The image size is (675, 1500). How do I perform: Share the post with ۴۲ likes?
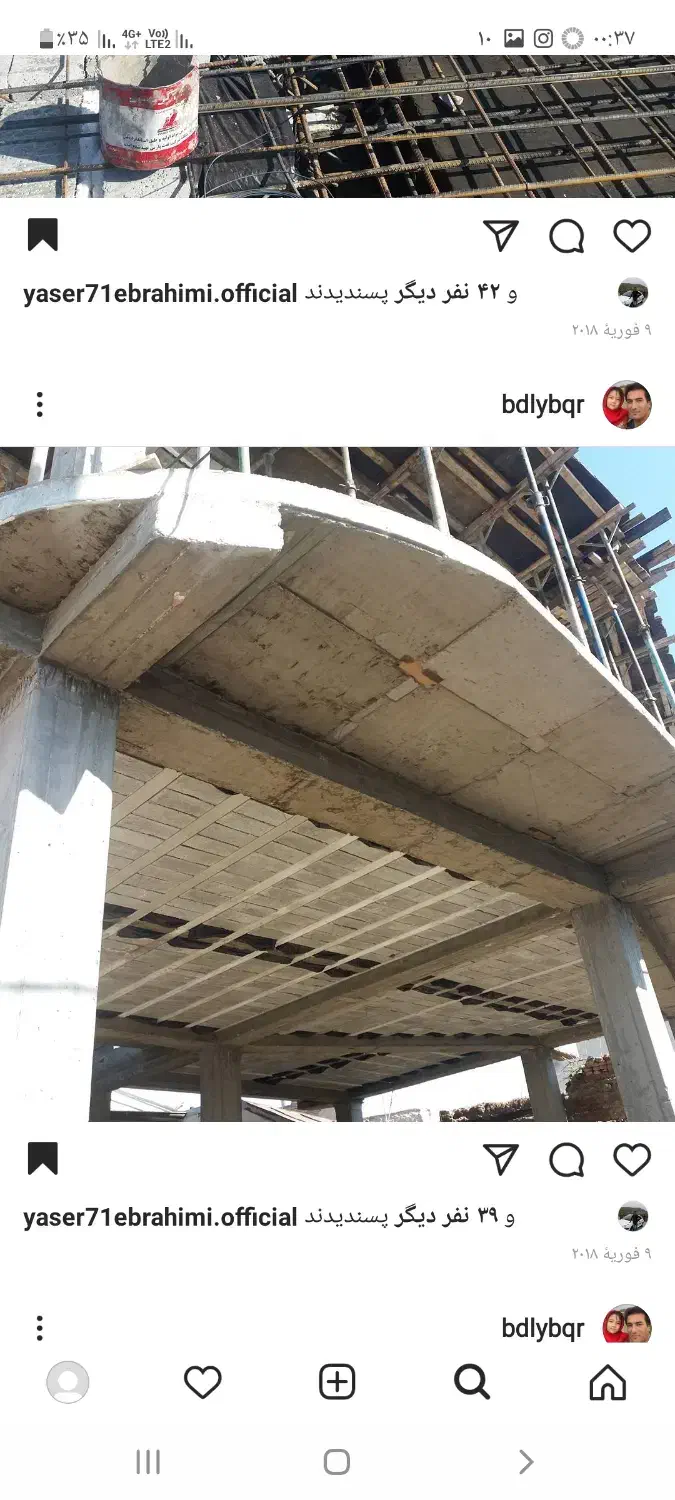pos(501,236)
